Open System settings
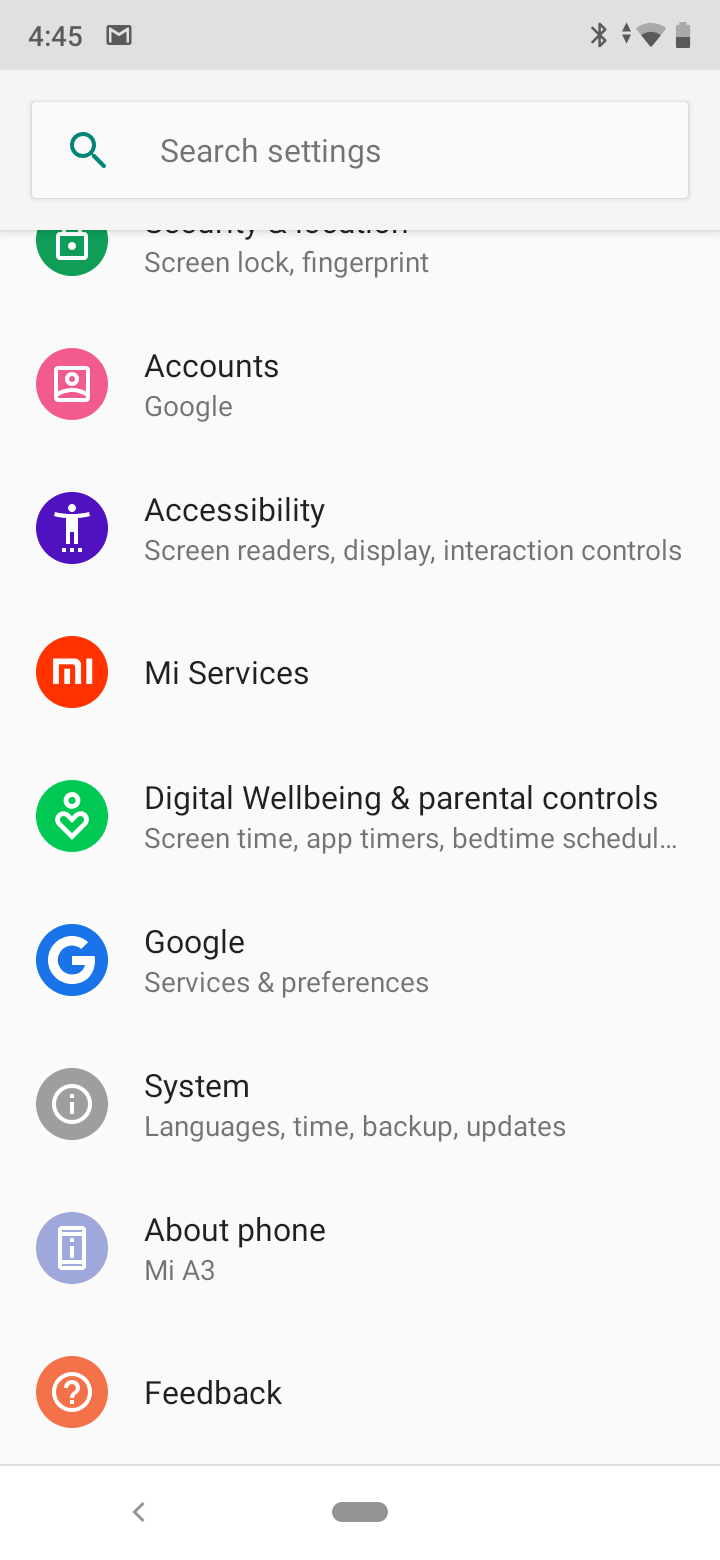Image resolution: width=720 pixels, height=1560 pixels. [360, 1104]
